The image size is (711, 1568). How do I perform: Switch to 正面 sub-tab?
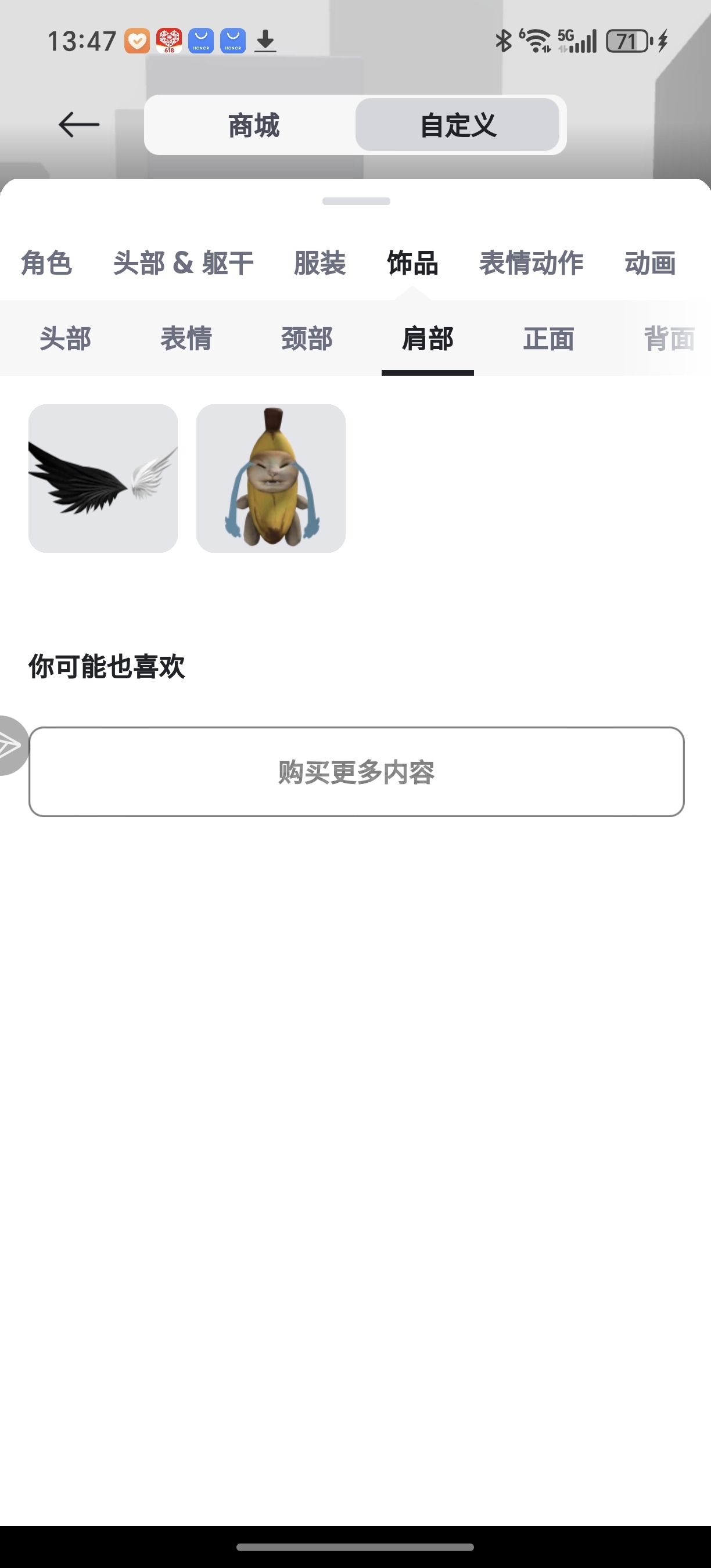coord(548,339)
